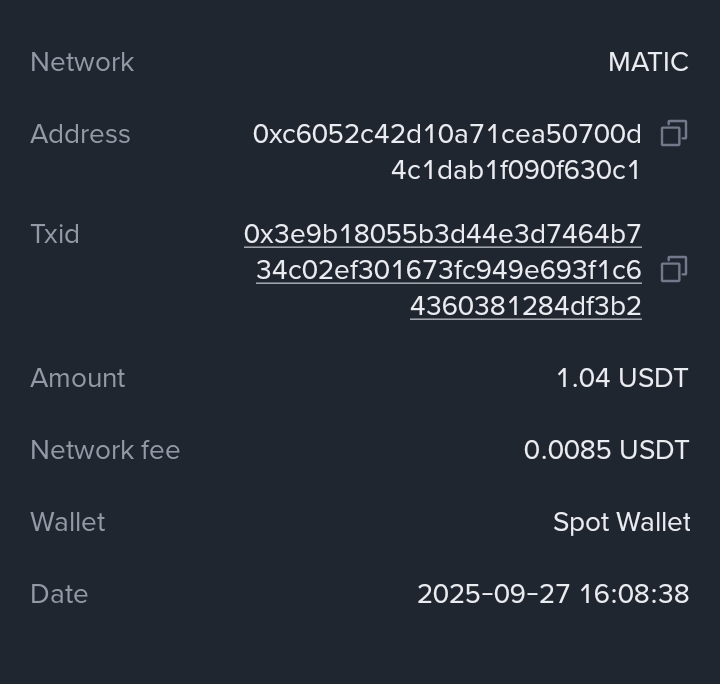Copy the Txid hash
The height and width of the screenshot is (684, 720).
click(674, 270)
